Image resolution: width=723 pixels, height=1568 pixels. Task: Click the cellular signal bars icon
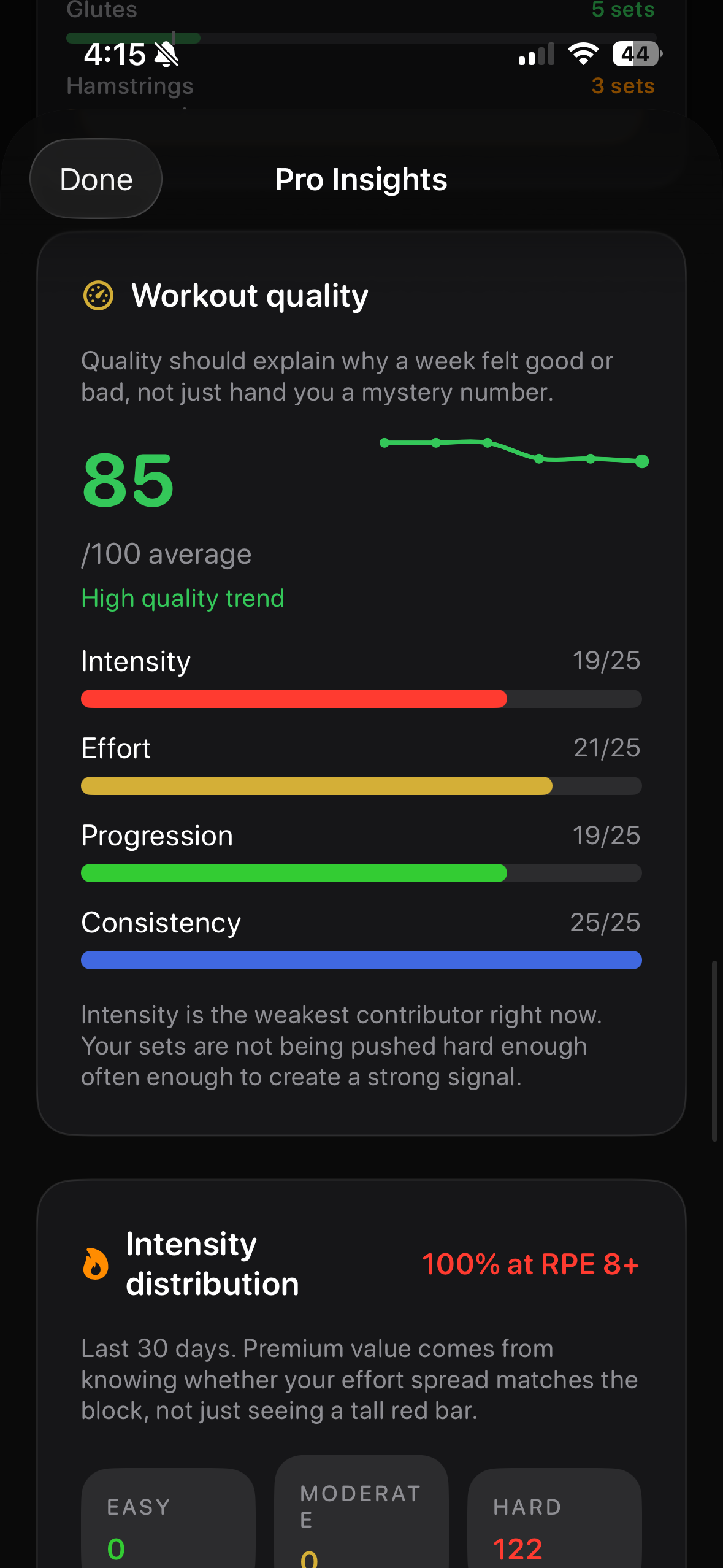[537, 54]
